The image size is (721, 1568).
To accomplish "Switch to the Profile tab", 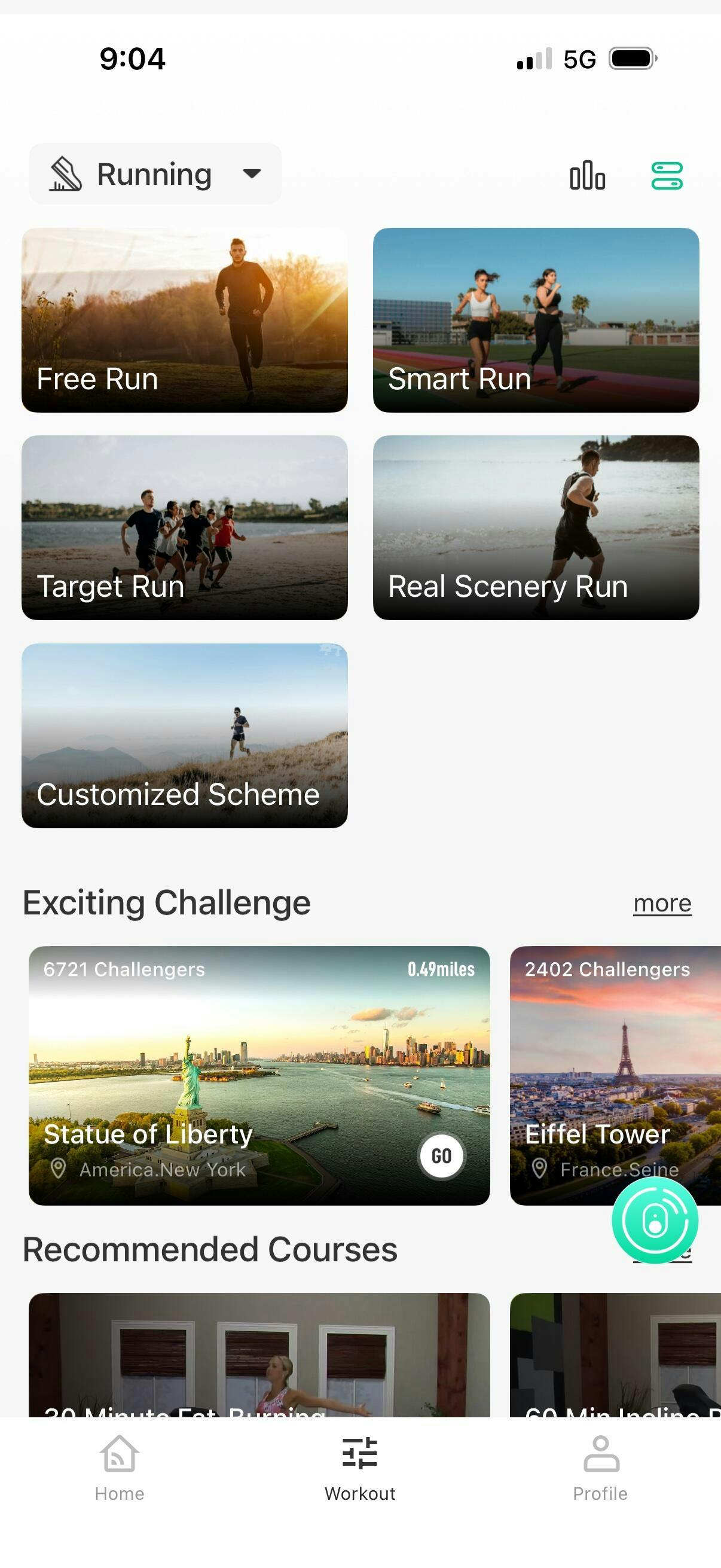I will click(x=600, y=1468).
